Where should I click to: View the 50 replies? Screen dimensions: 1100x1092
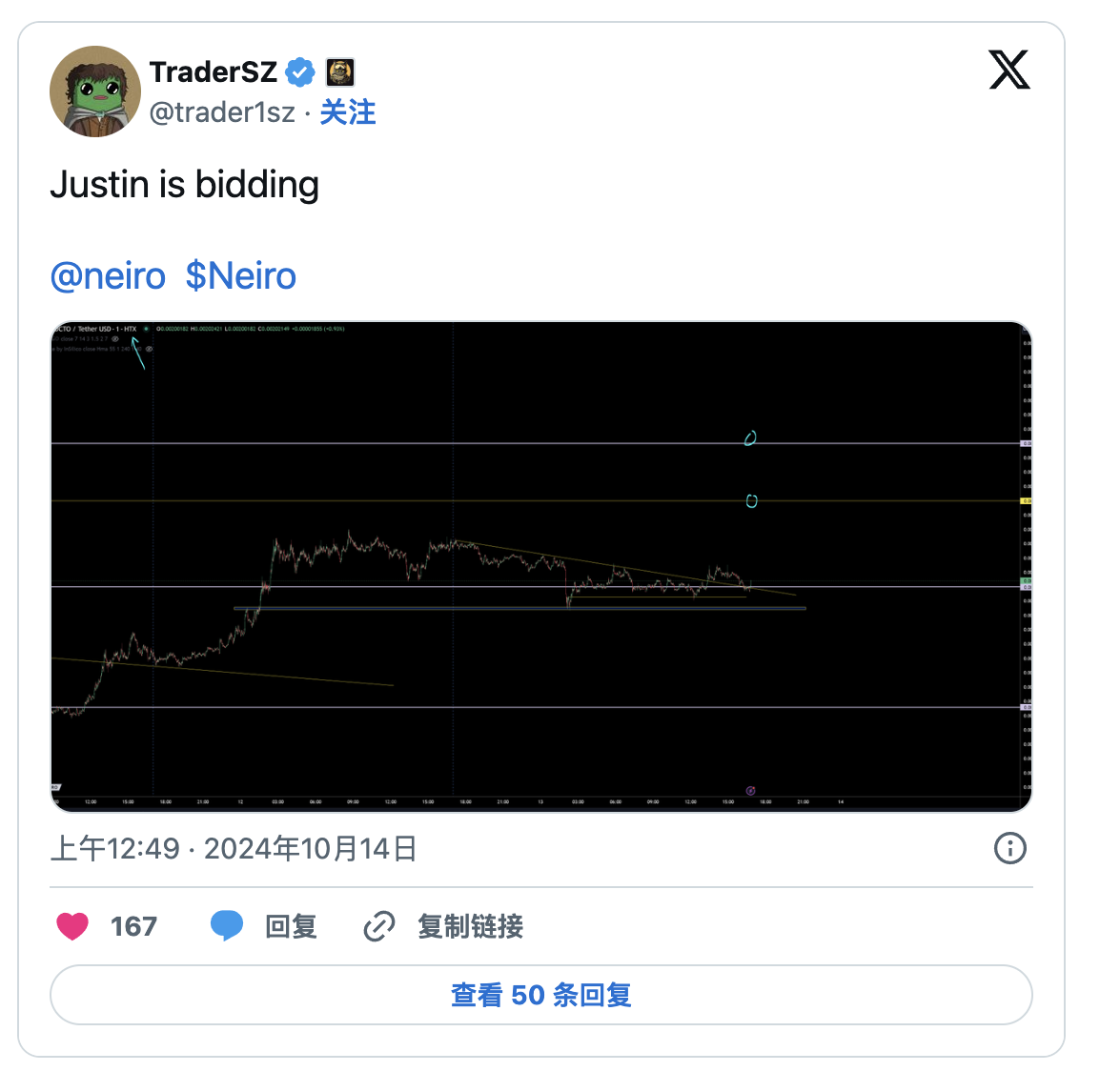click(x=540, y=995)
